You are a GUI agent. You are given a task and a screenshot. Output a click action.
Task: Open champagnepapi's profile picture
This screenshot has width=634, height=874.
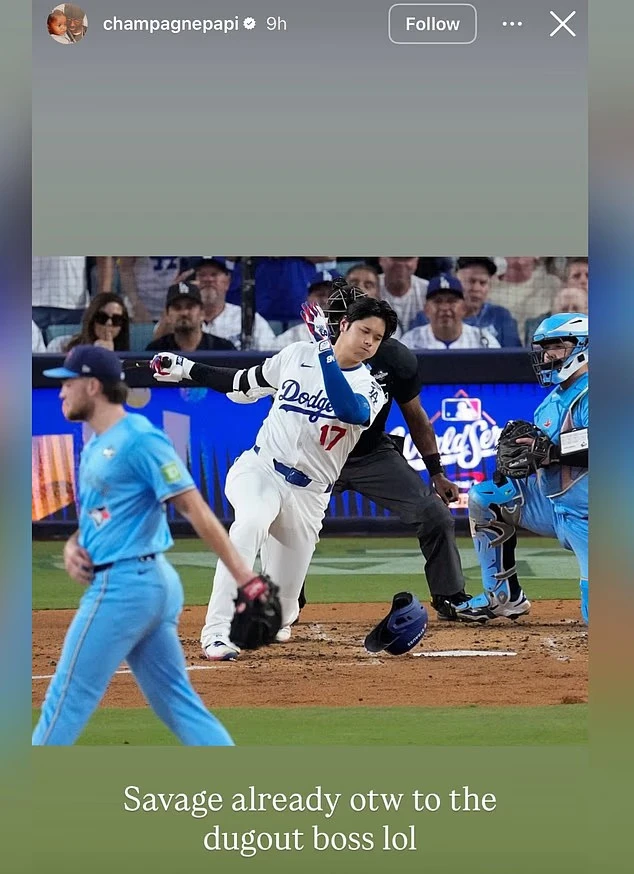tap(67, 24)
